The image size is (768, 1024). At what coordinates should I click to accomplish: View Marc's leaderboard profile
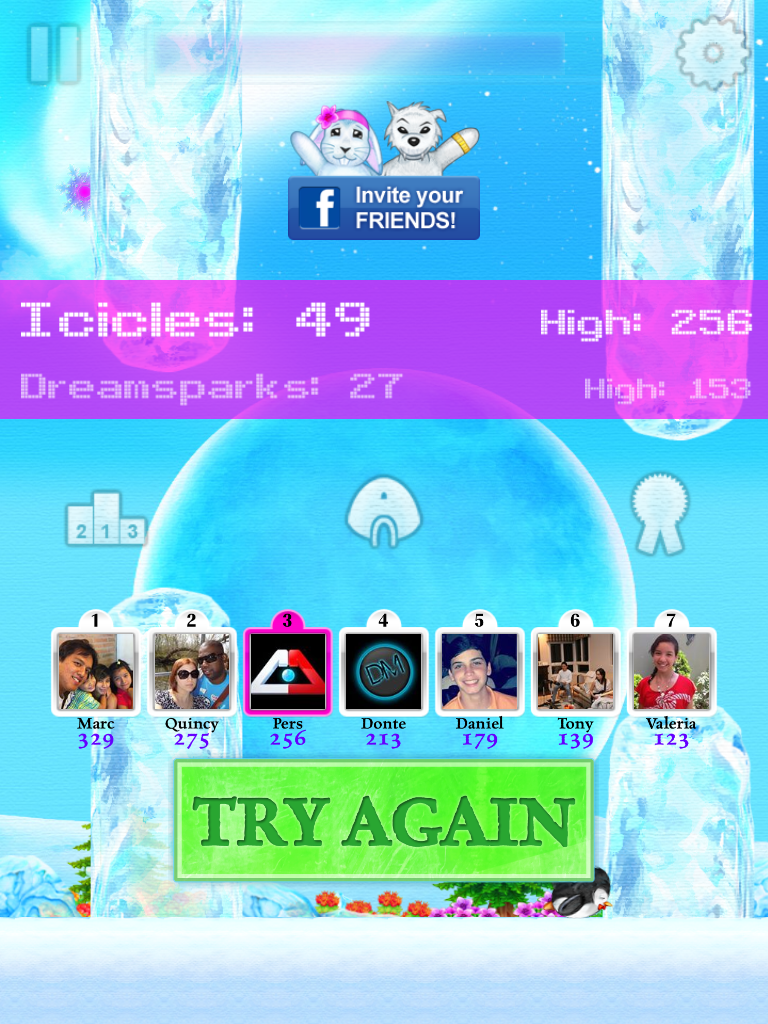click(95, 671)
